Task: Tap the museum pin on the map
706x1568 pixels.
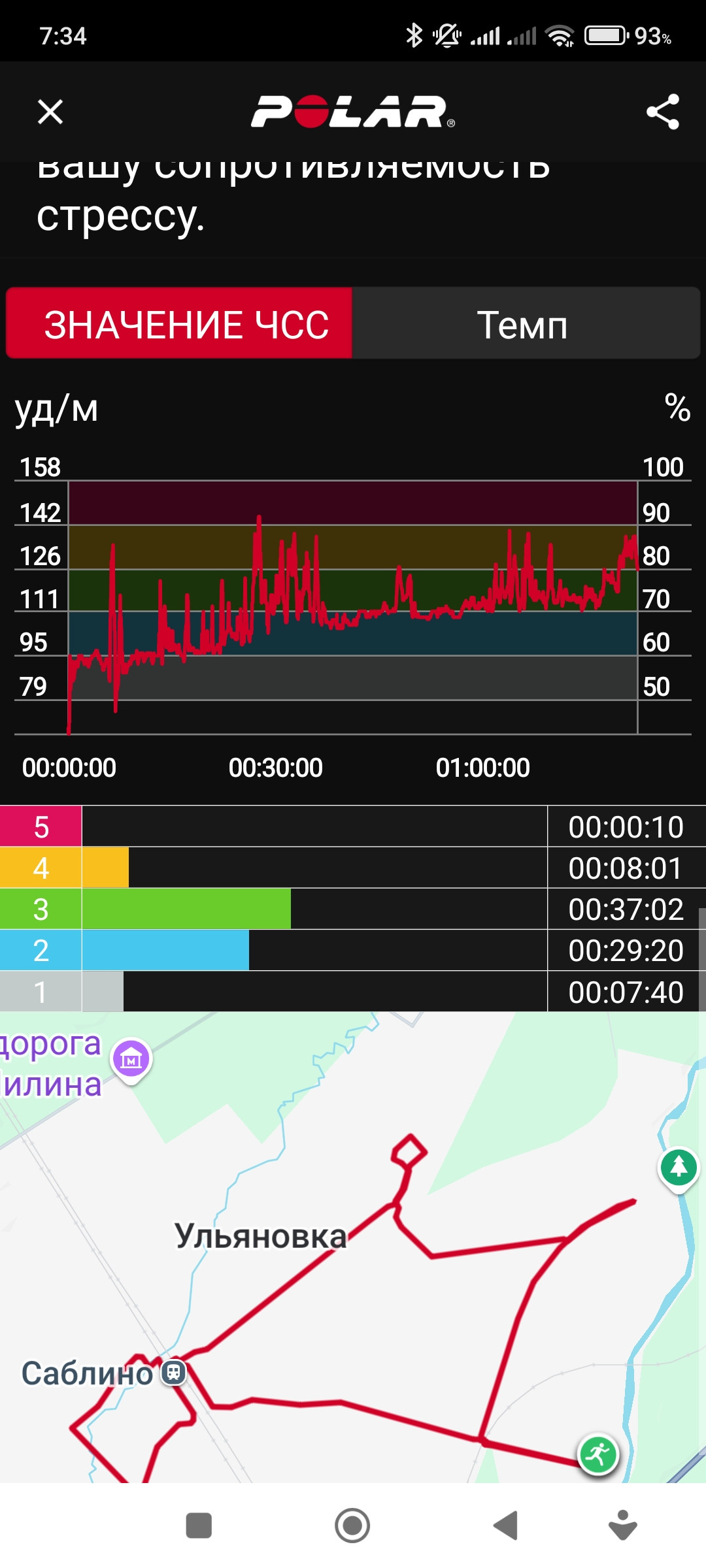Action: click(x=131, y=1060)
